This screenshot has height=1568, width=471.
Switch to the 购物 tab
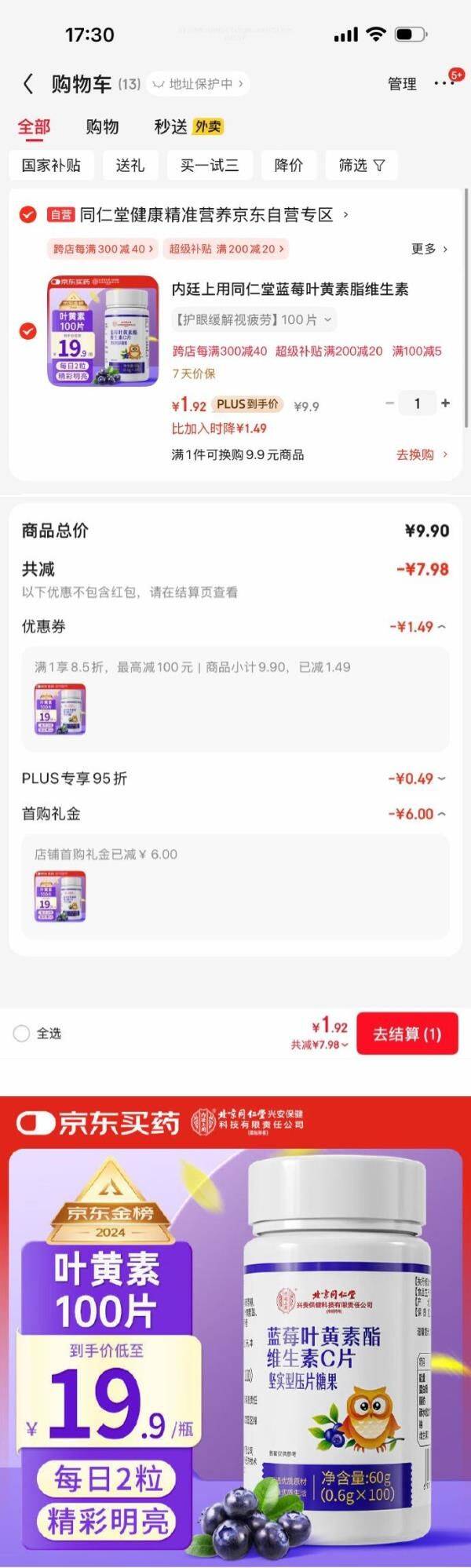click(102, 127)
